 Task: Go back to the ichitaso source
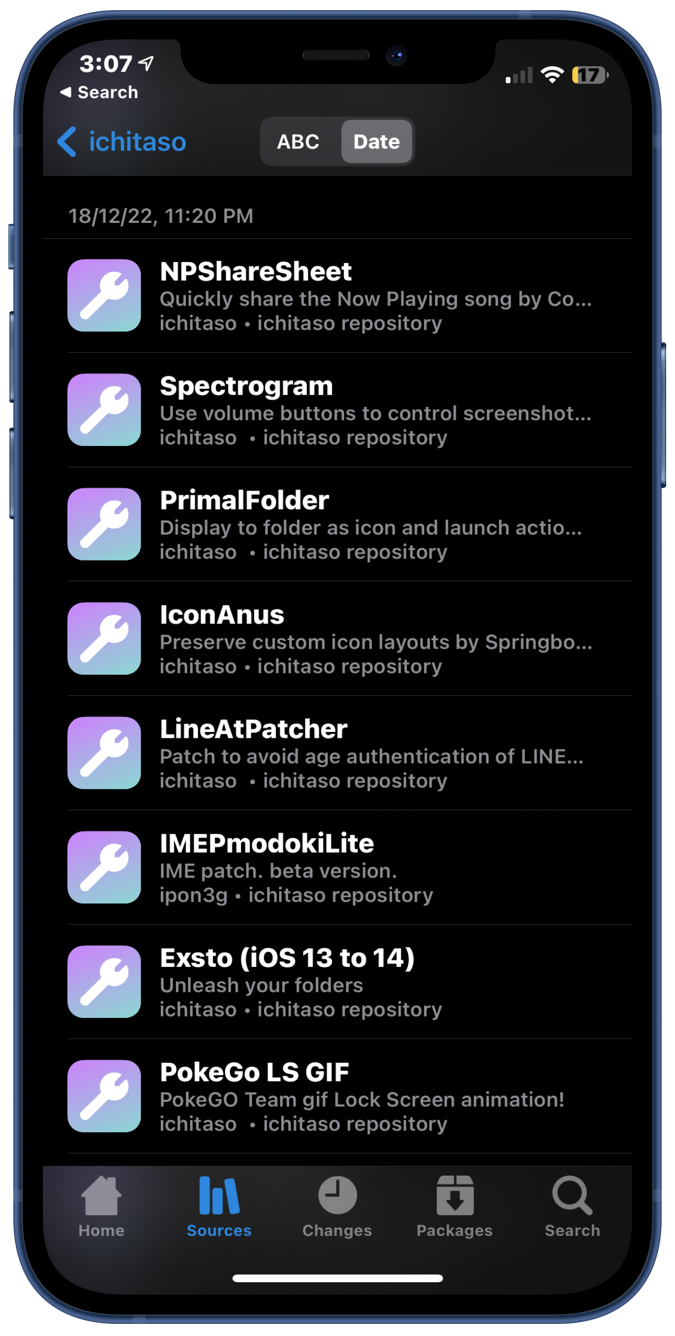coord(122,142)
